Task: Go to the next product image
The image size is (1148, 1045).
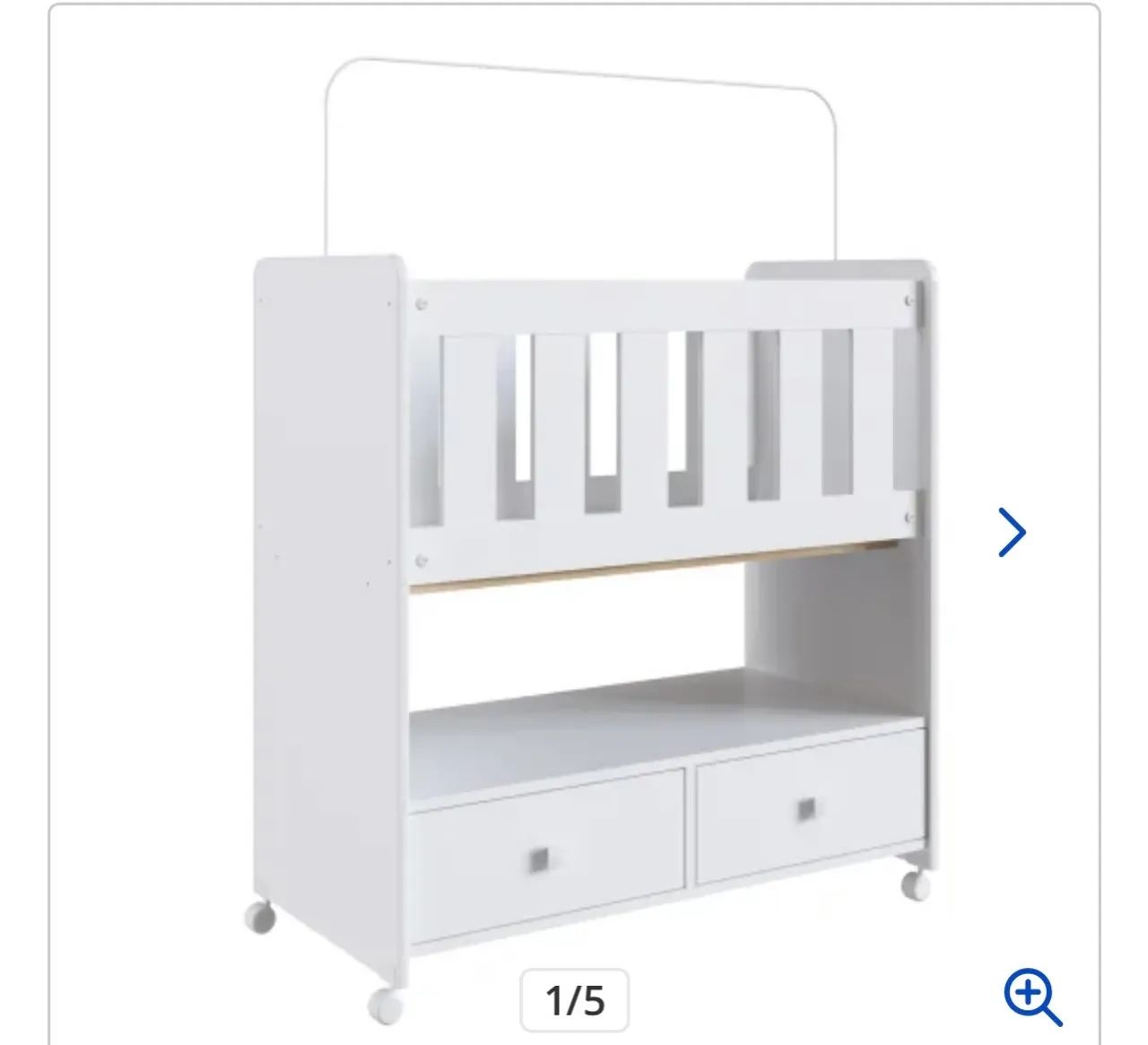Action: pyautogui.click(x=1012, y=532)
